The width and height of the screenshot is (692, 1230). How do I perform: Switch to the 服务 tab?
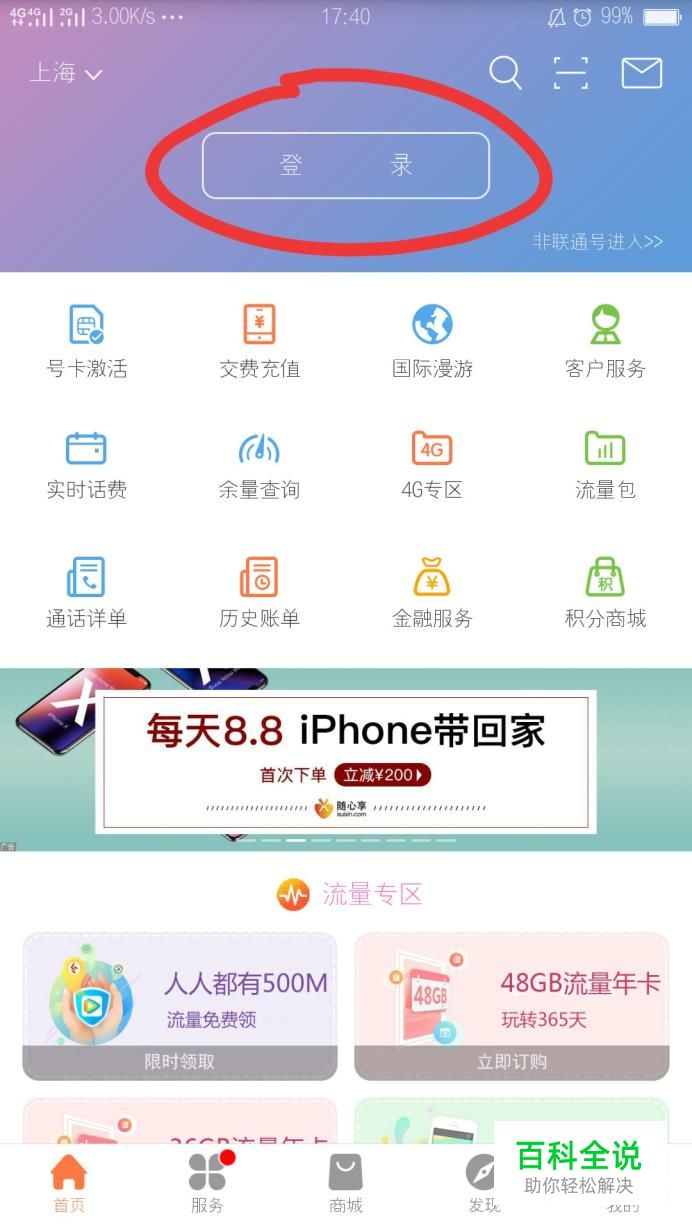[207, 1183]
